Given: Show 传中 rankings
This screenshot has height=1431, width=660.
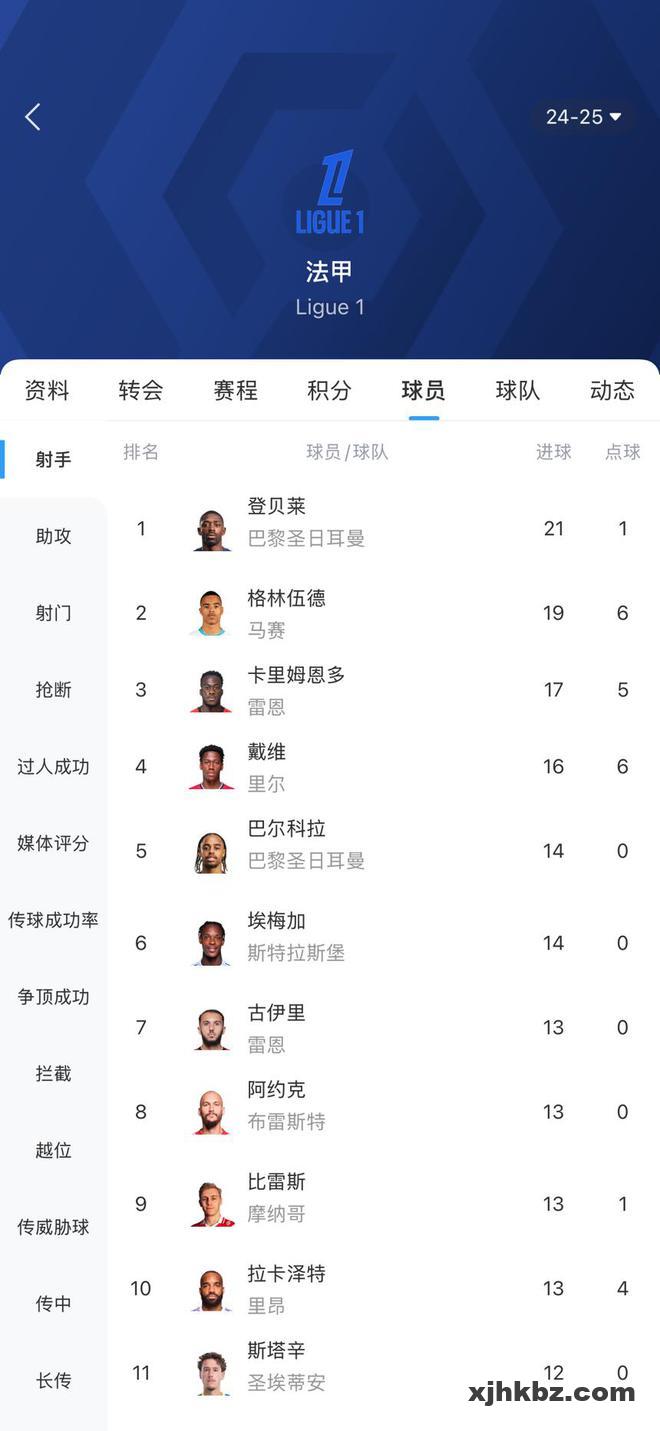Looking at the screenshot, I should point(53,1304).
